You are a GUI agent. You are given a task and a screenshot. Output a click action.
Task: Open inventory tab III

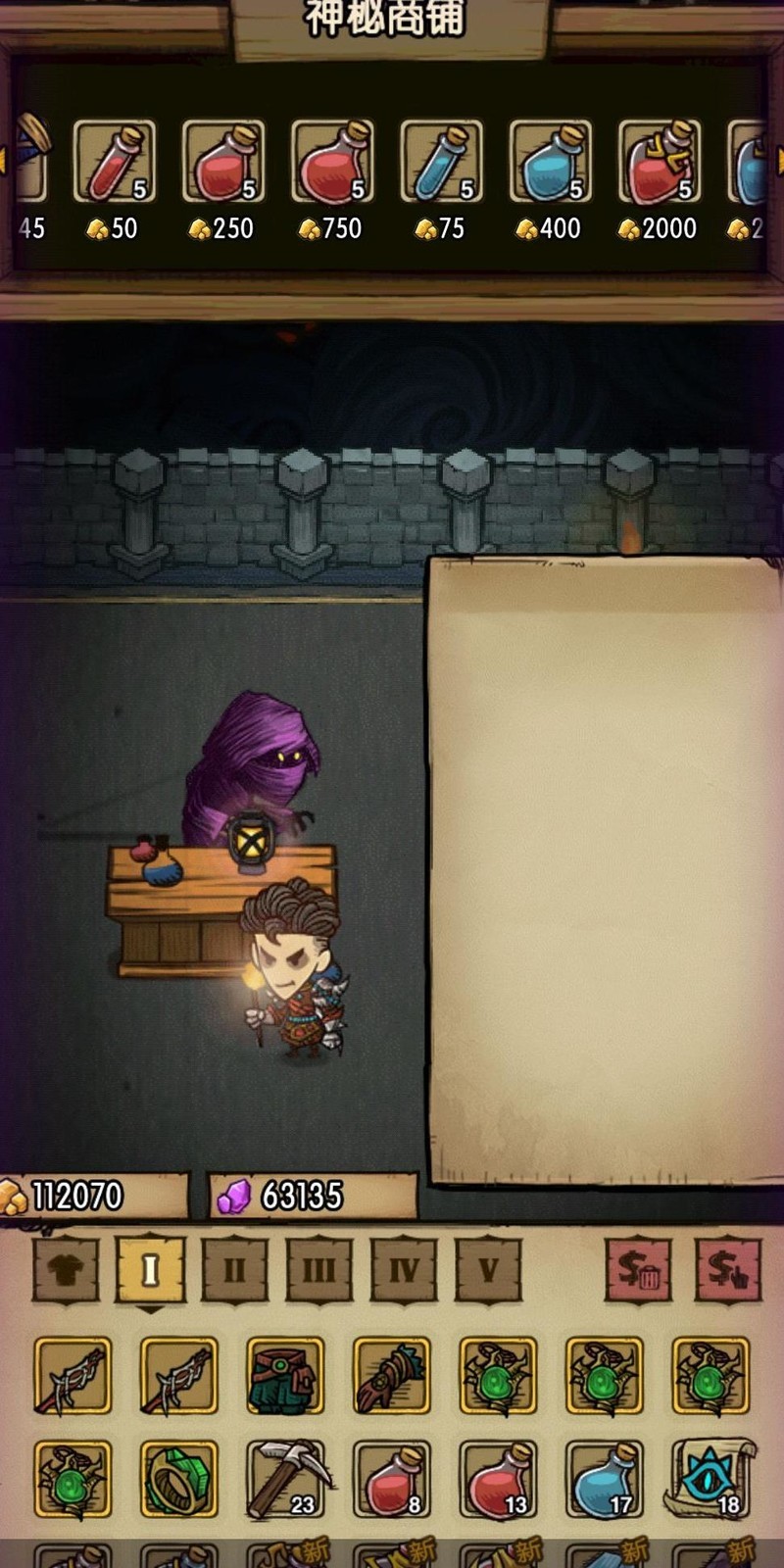(318, 1270)
